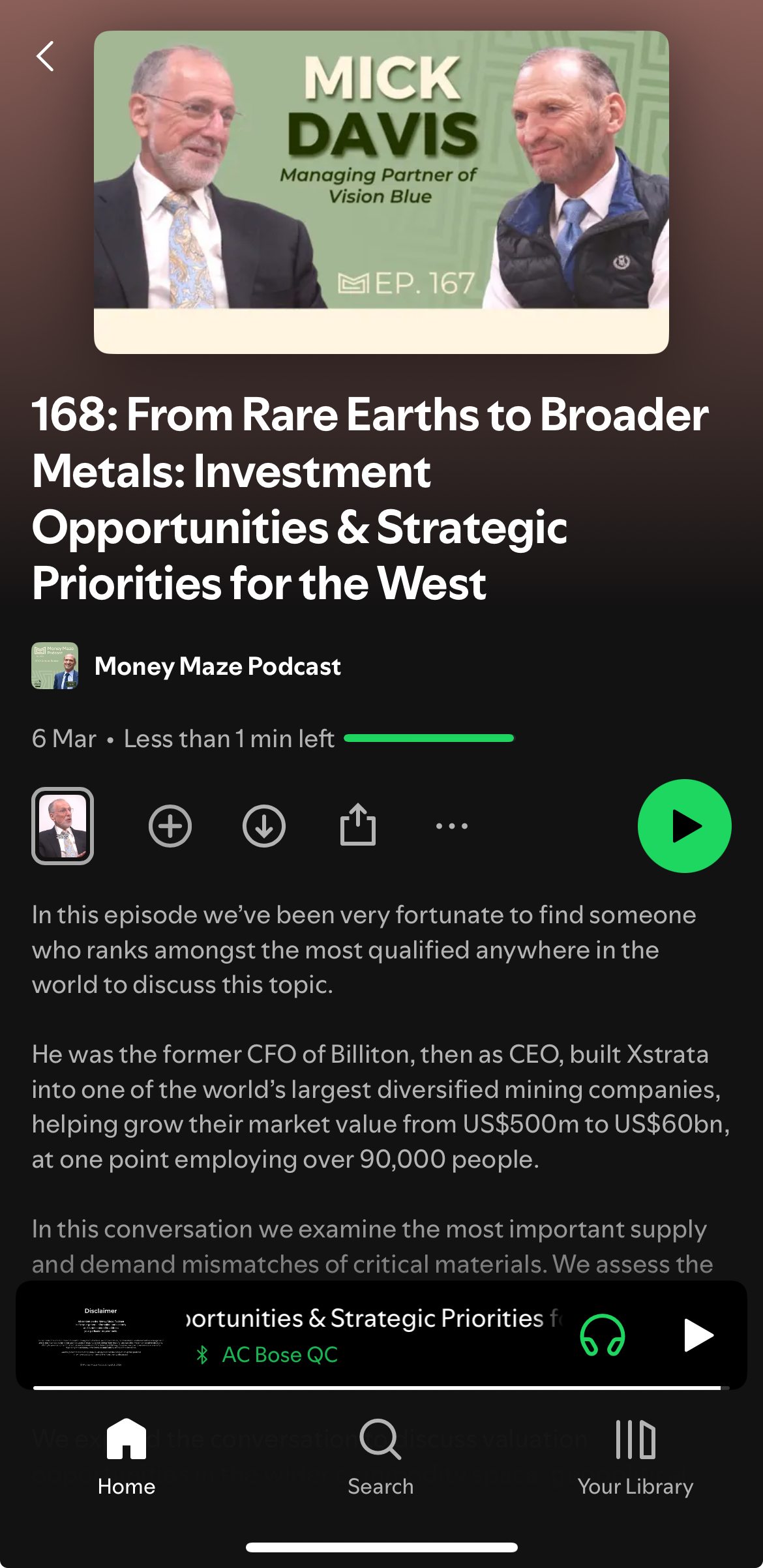Resume playback from the mini player

point(698,1335)
